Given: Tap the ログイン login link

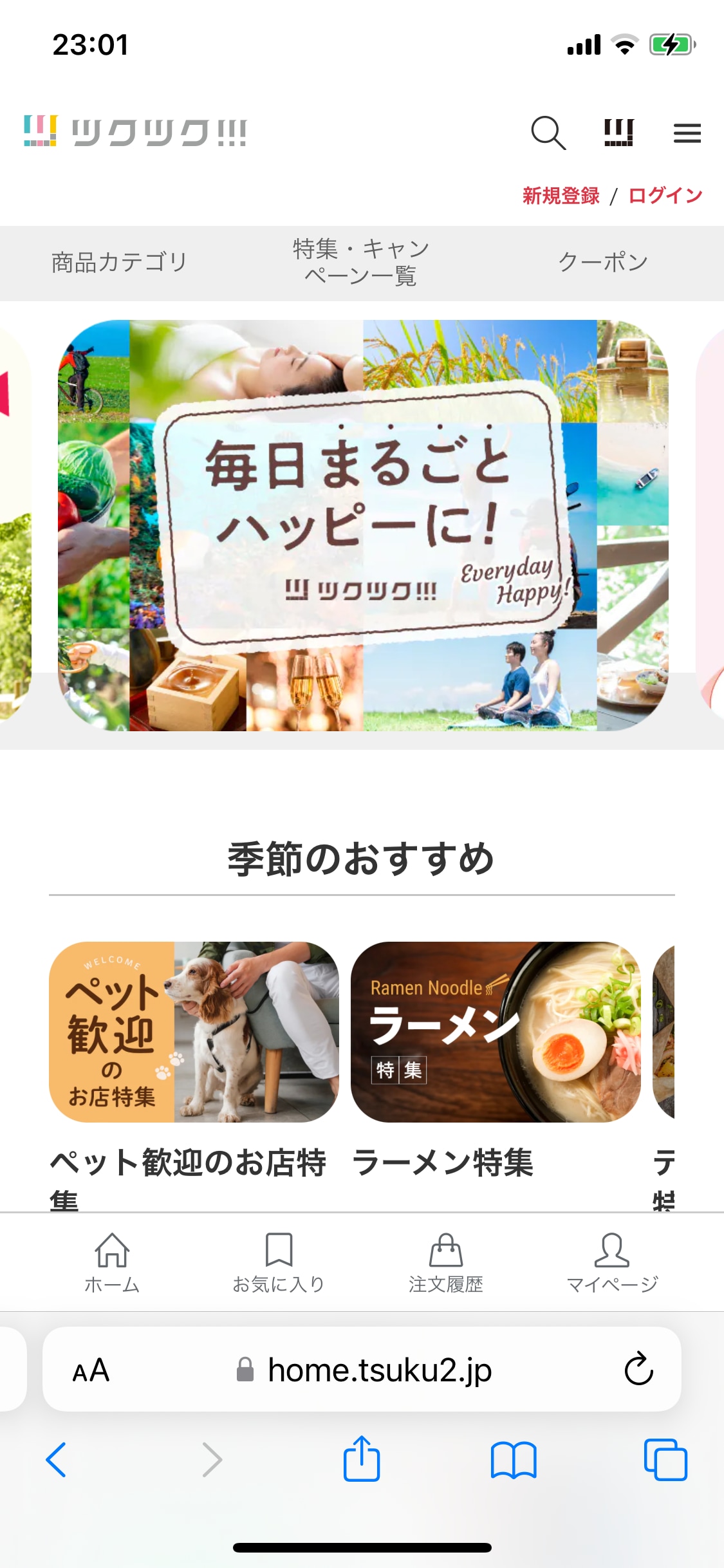Looking at the screenshot, I should [x=665, y=196].
